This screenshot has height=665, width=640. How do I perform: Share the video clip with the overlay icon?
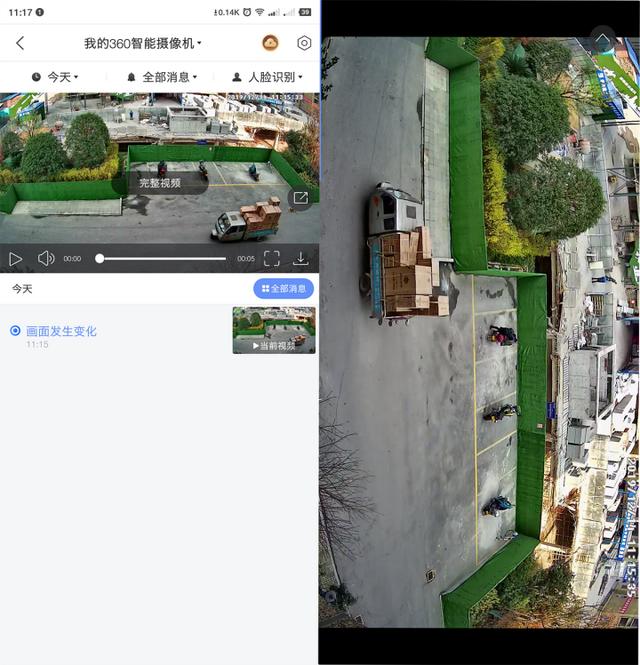[x=299, y=199]
